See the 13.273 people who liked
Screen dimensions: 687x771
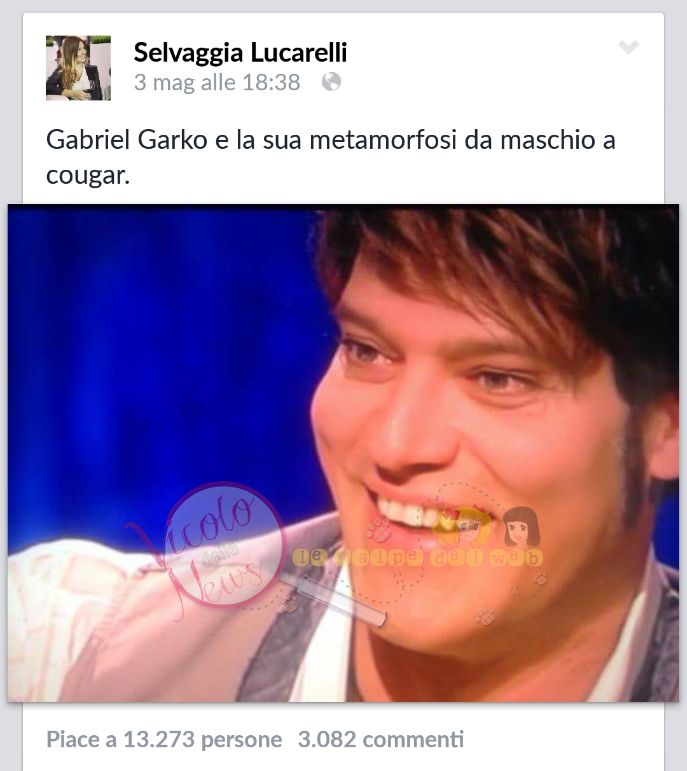coord(164,740)
